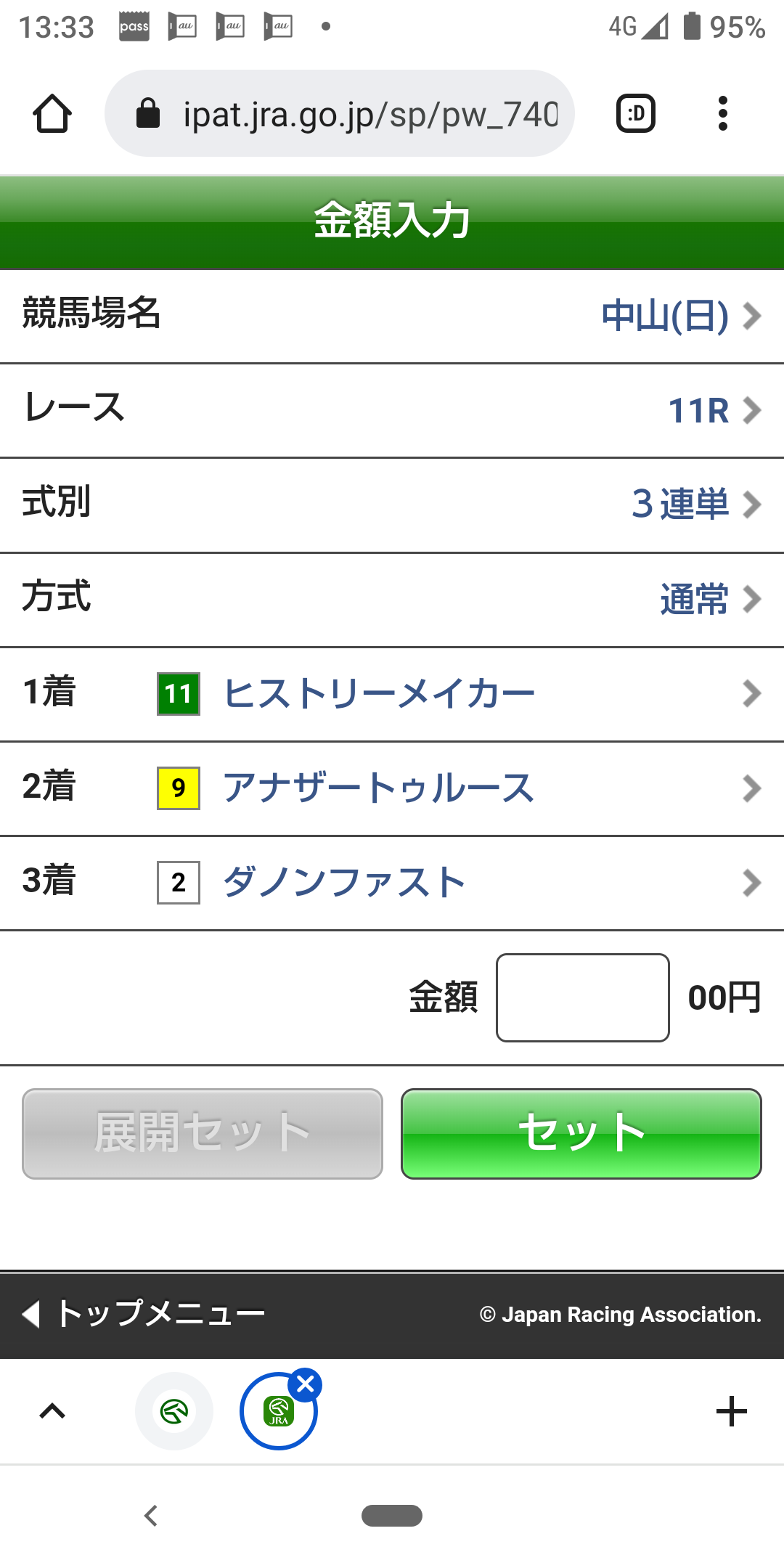Open the browser overflow menu
Screen dimensions: 784x1568
pyautogui.click(x=722, y=114)
